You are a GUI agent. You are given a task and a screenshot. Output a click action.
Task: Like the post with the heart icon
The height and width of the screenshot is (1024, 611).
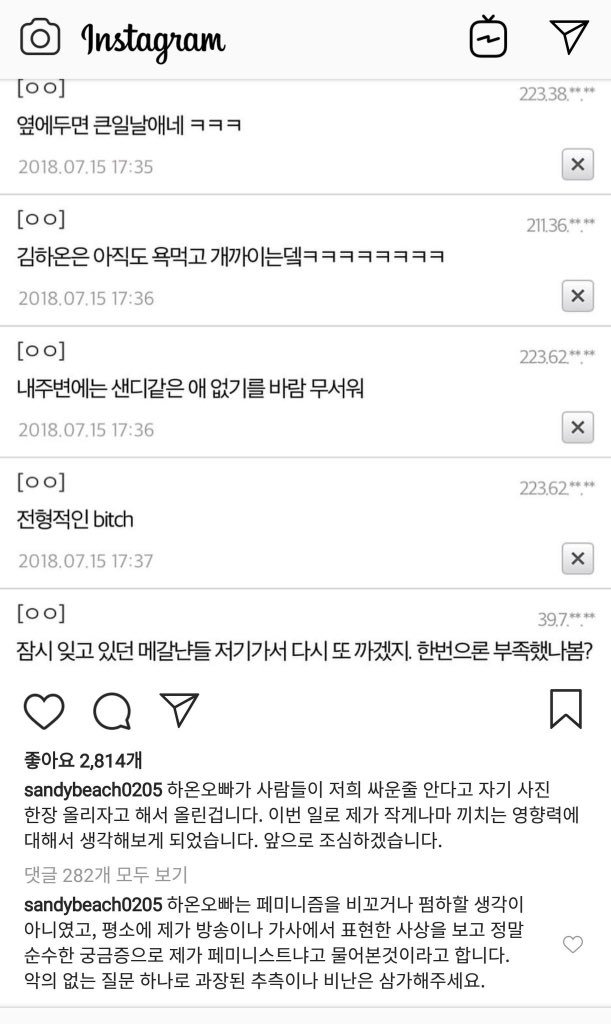pos(43,710)
